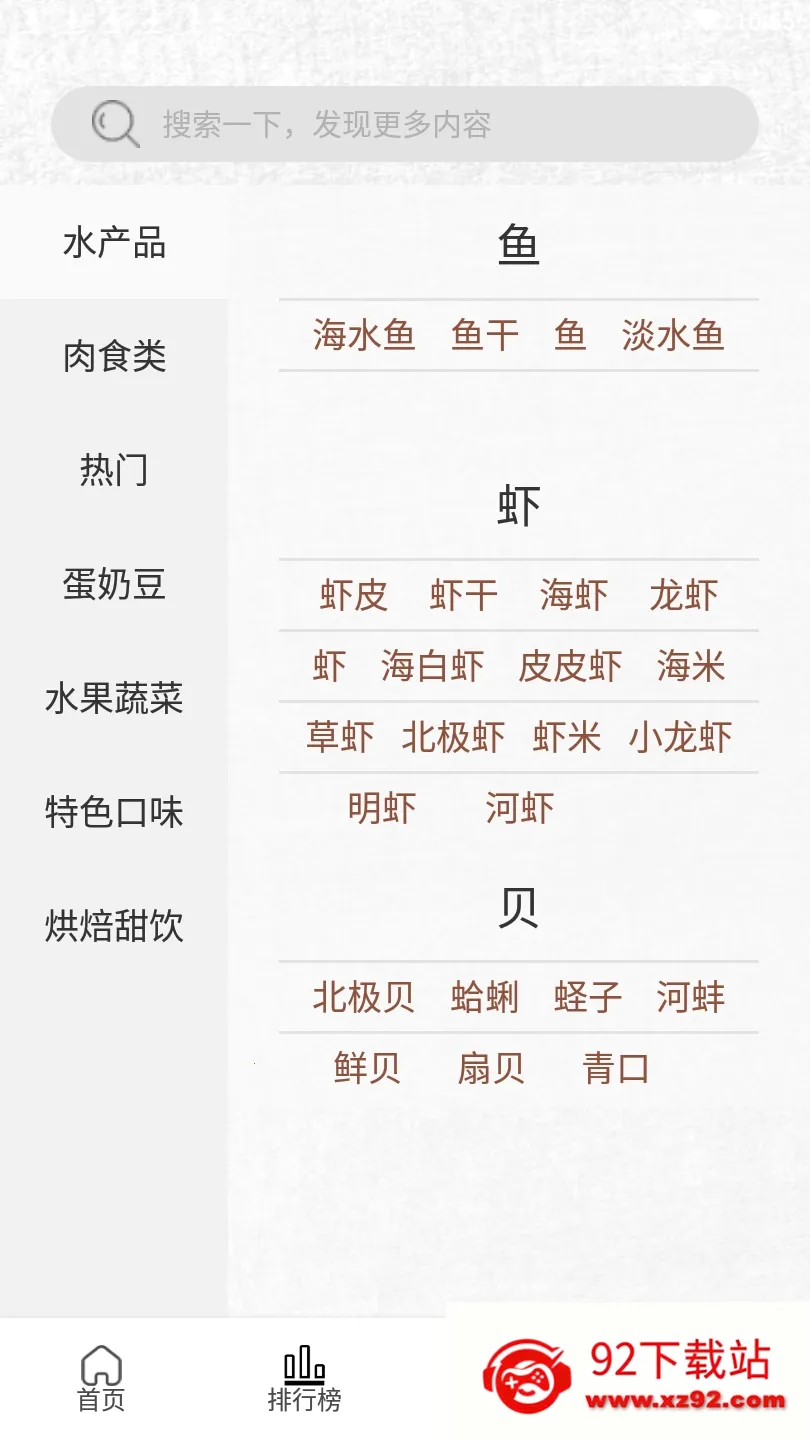Switch to the 热门 category

[114, 469]
